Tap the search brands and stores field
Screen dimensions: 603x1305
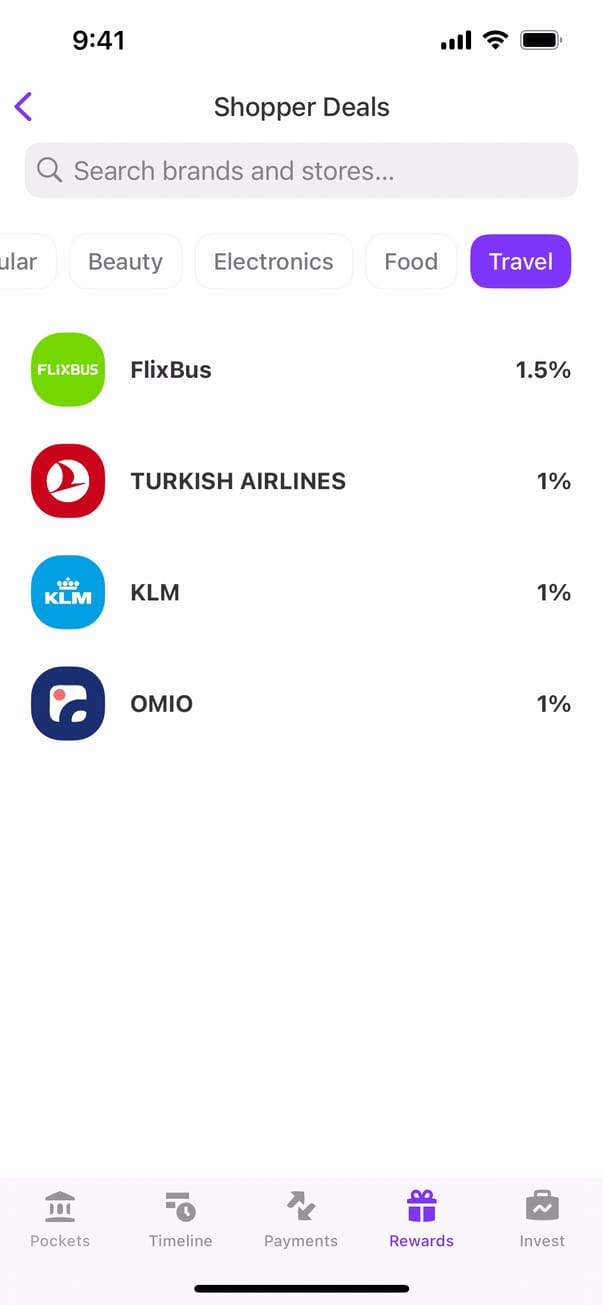click(x=301, y=171)
